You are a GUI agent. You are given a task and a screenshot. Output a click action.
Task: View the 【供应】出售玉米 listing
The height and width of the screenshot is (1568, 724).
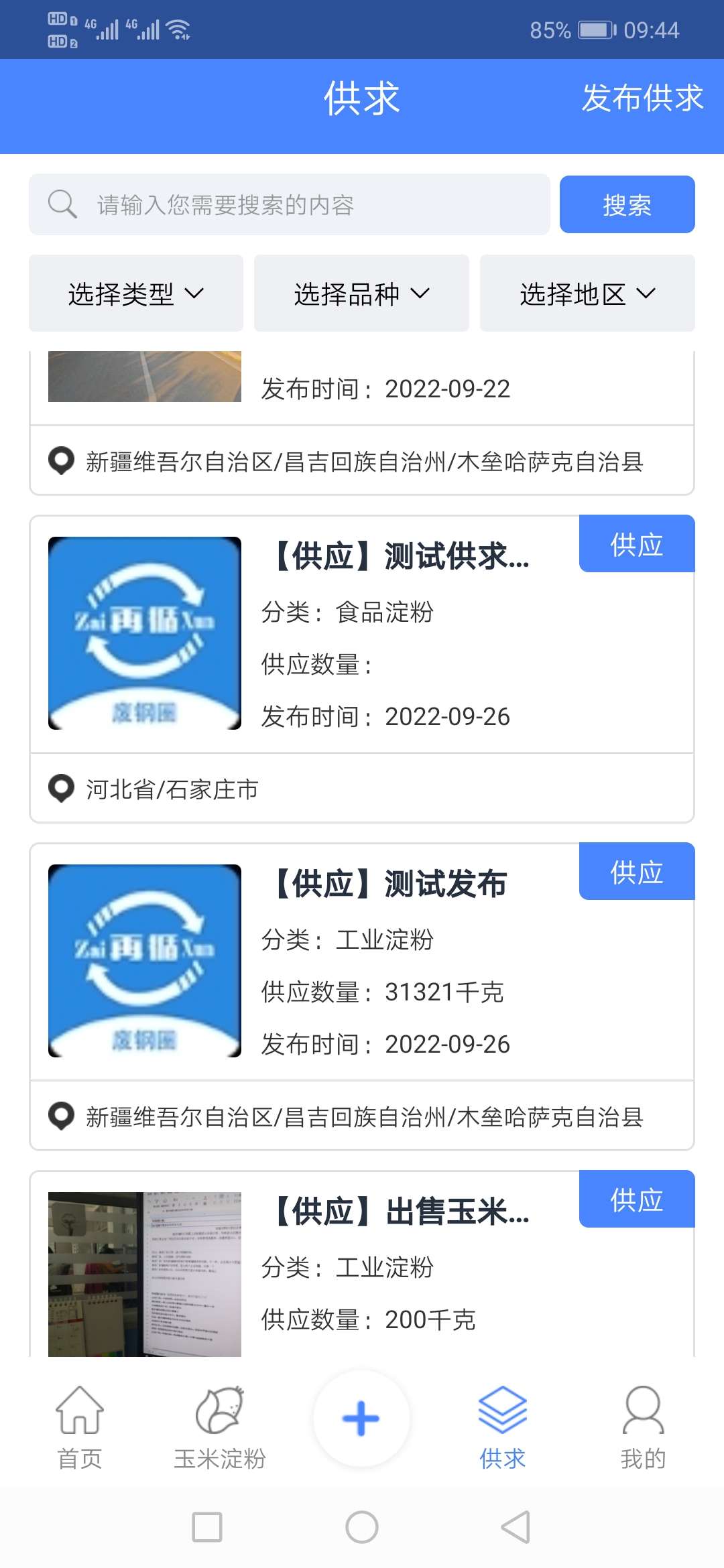[x=401, y=1212]
